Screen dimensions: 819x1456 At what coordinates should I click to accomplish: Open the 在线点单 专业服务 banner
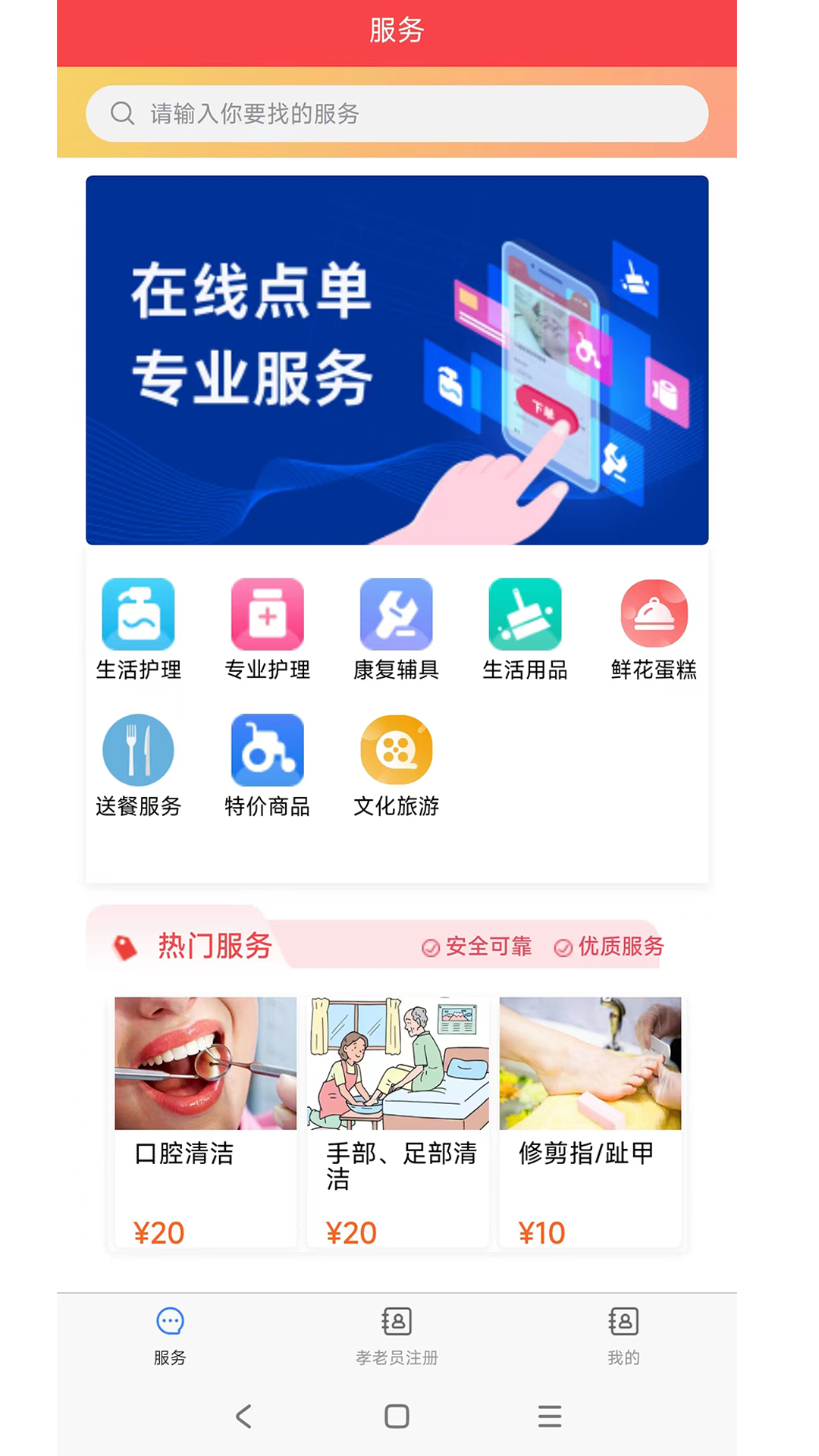point(397,360)
